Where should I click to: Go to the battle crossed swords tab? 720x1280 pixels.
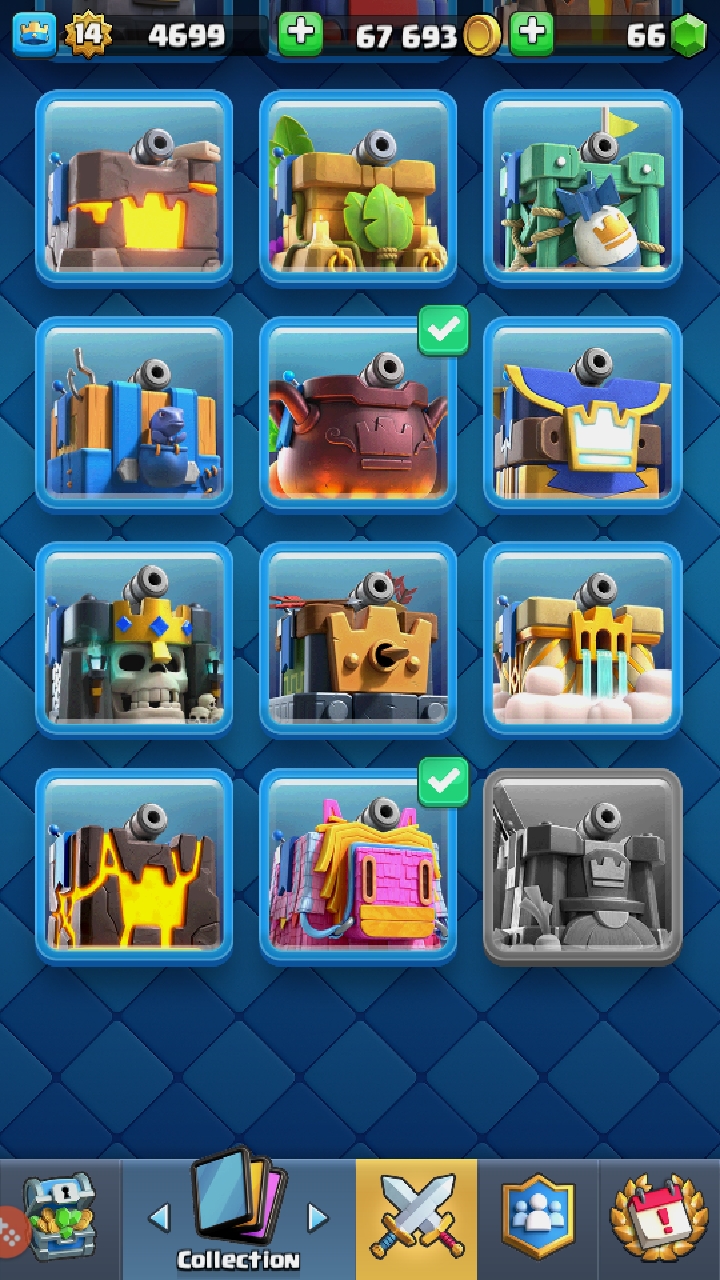click(x=416, y=1220)
